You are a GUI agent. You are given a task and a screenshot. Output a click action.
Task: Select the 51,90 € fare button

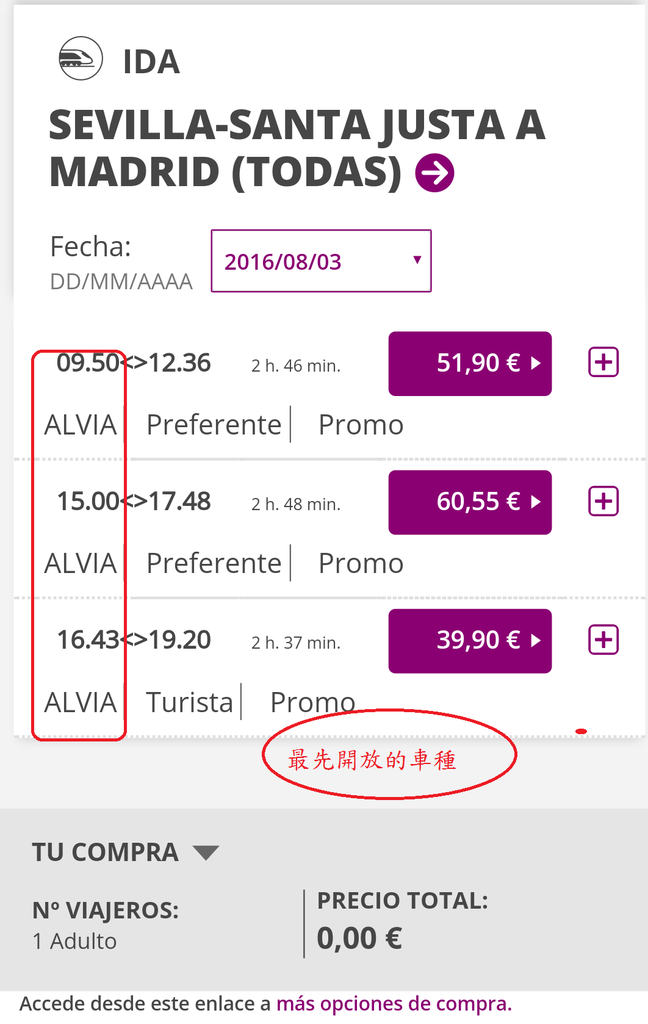470,363
